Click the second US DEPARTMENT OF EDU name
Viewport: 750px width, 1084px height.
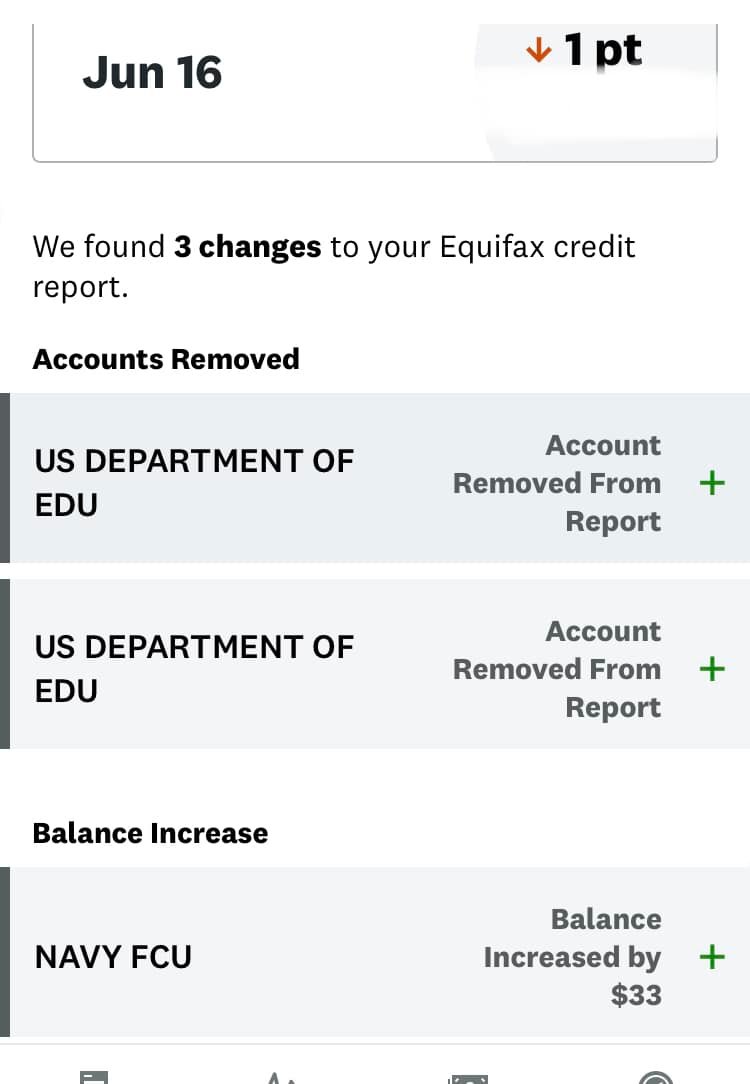[x=193, y=669]
